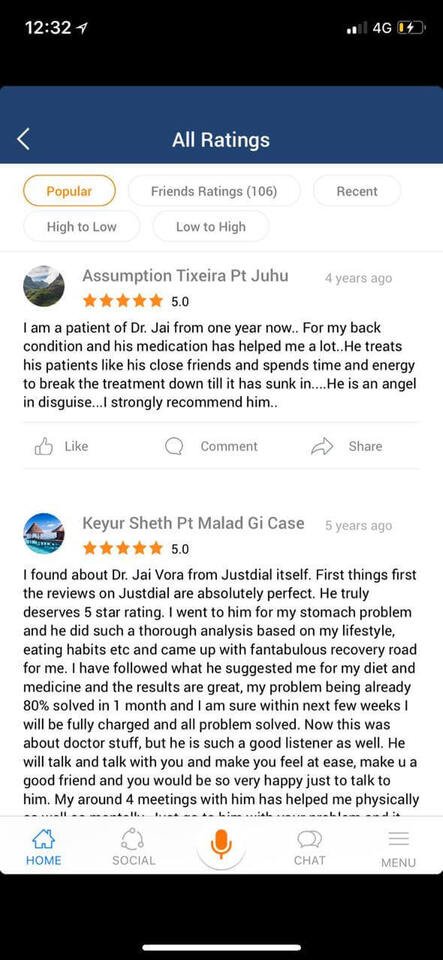Viewport: 443px width, 960px height.
Task: Sort ratings Low to High
Action: coord(210,227)
